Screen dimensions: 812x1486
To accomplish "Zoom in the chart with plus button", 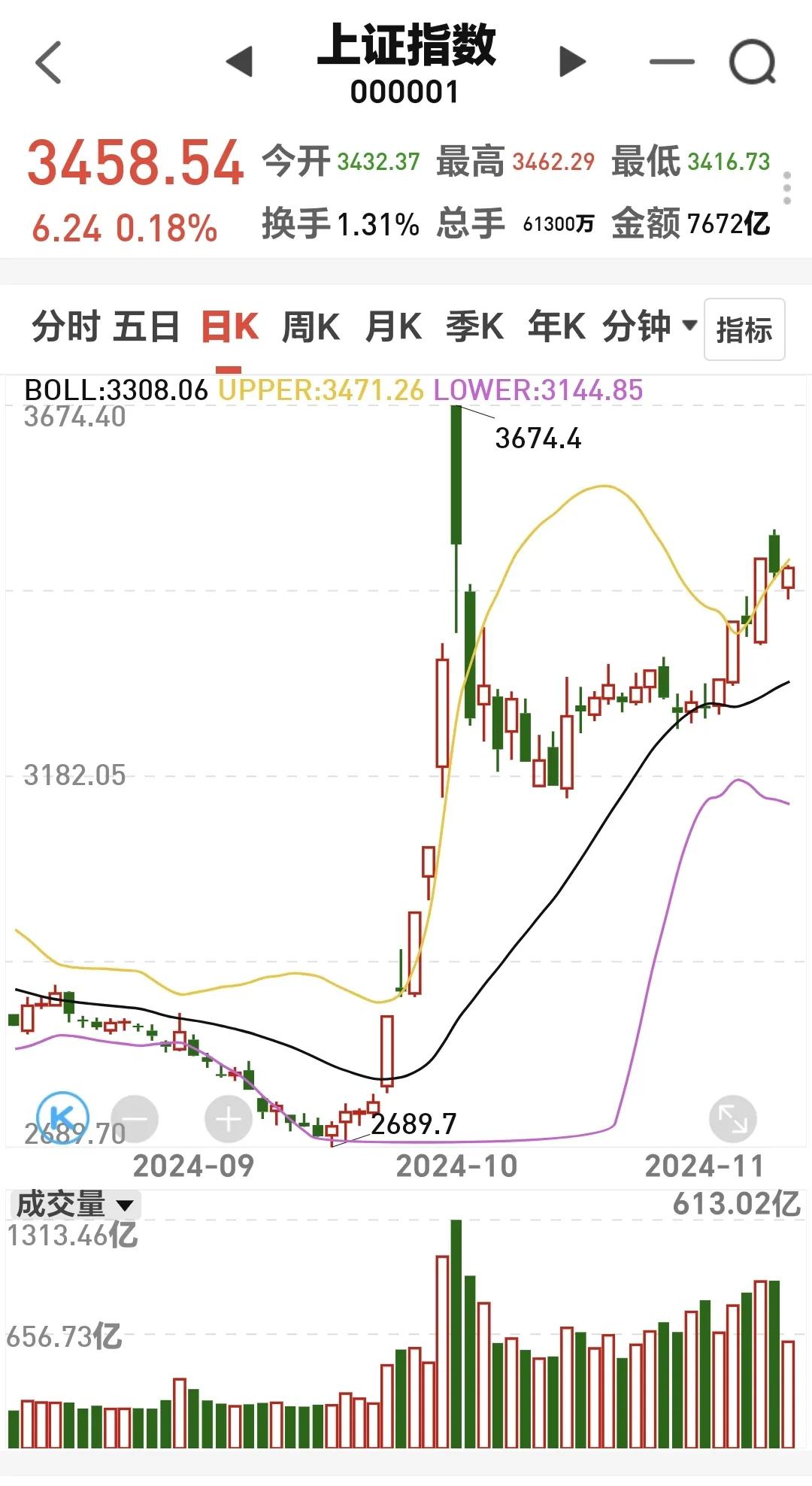I will (x=229, y=1119).
